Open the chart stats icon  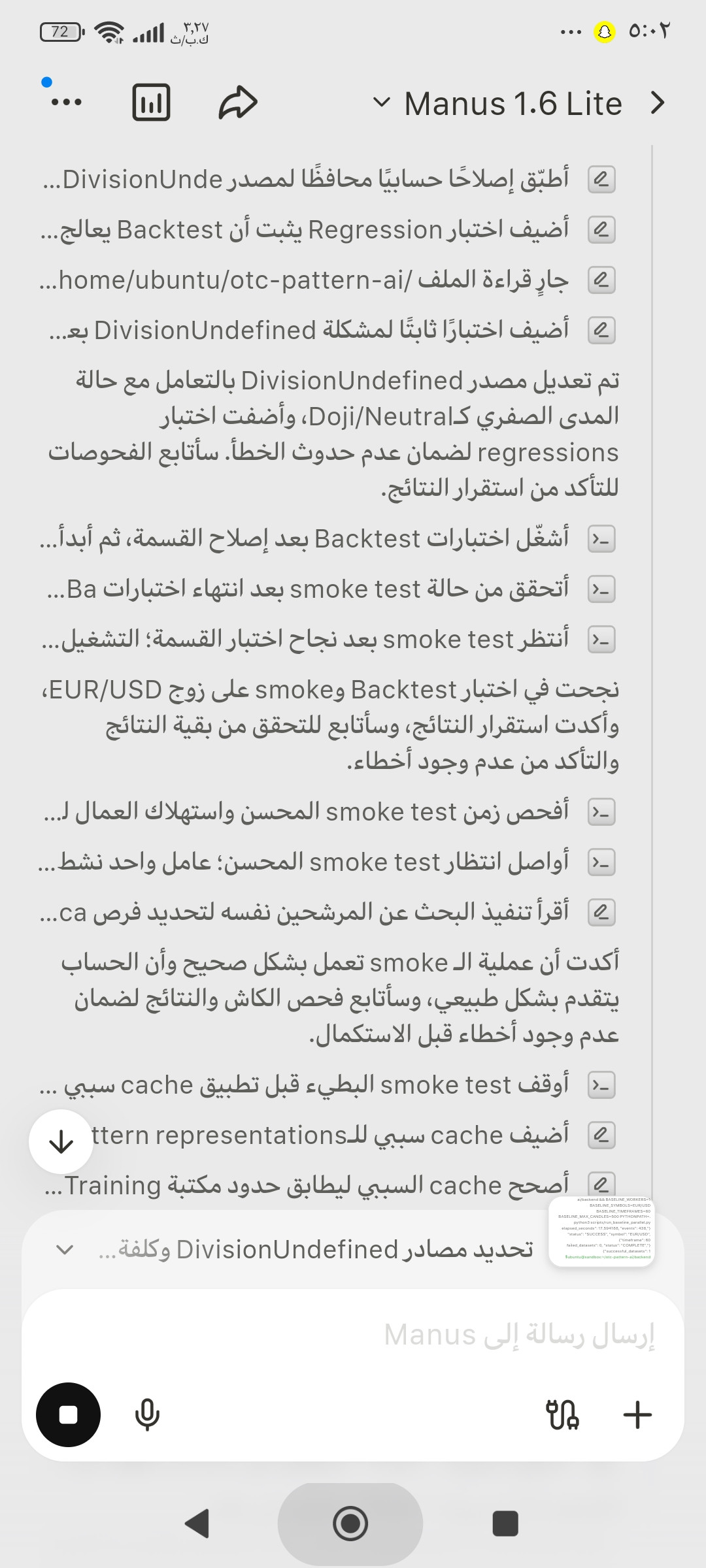coord(151,103)
